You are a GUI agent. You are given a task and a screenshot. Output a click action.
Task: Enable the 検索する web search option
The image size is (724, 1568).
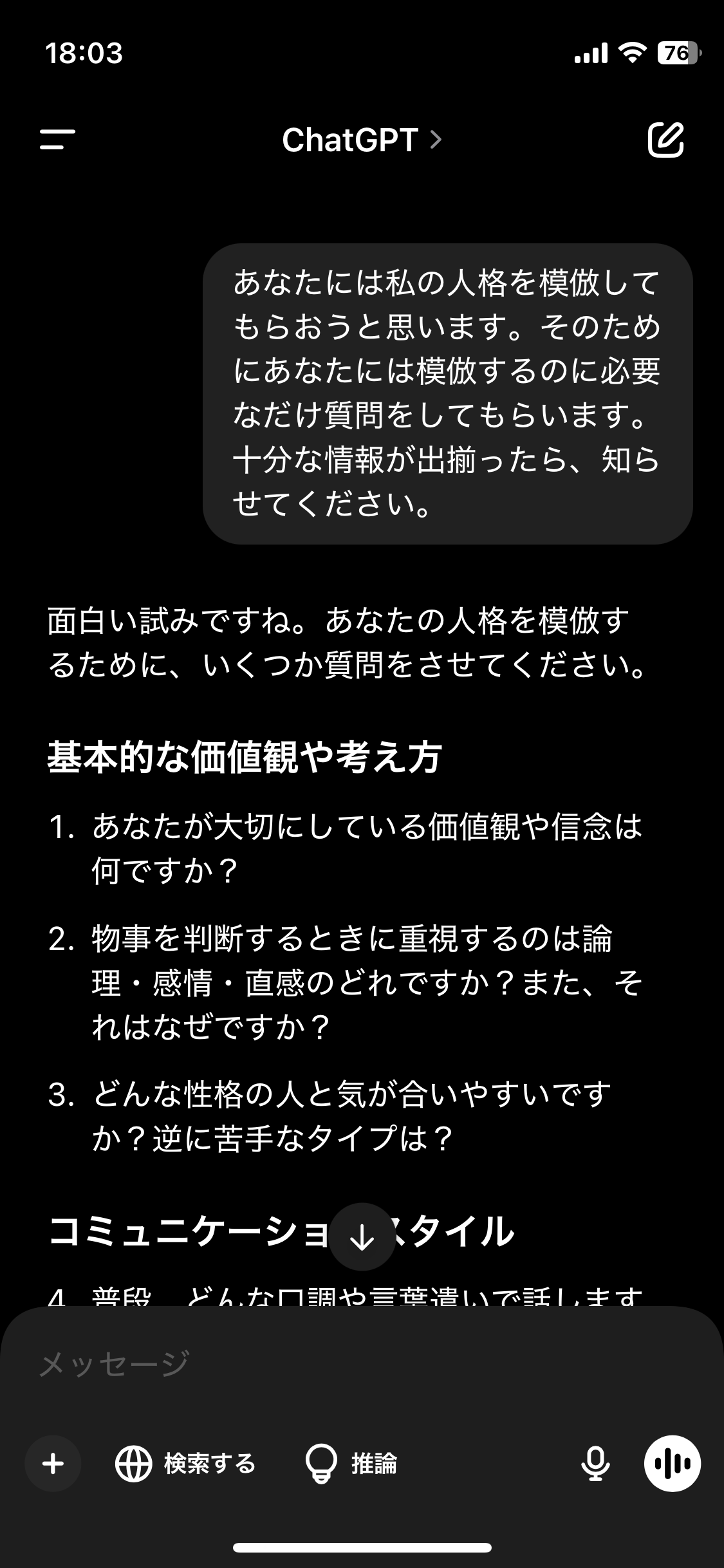click(185, 1464)
